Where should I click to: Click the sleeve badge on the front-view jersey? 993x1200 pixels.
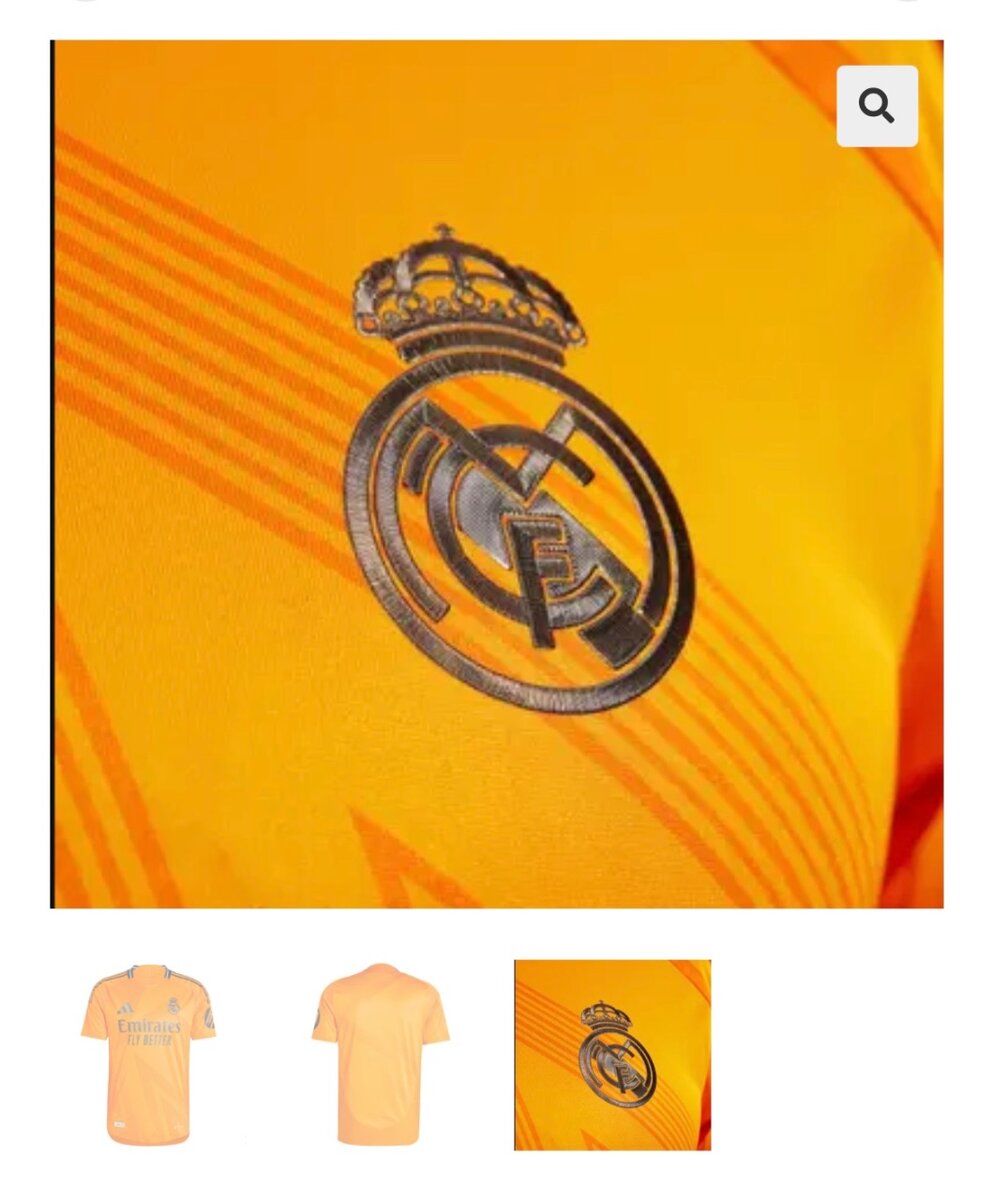tap(208, 1019)
